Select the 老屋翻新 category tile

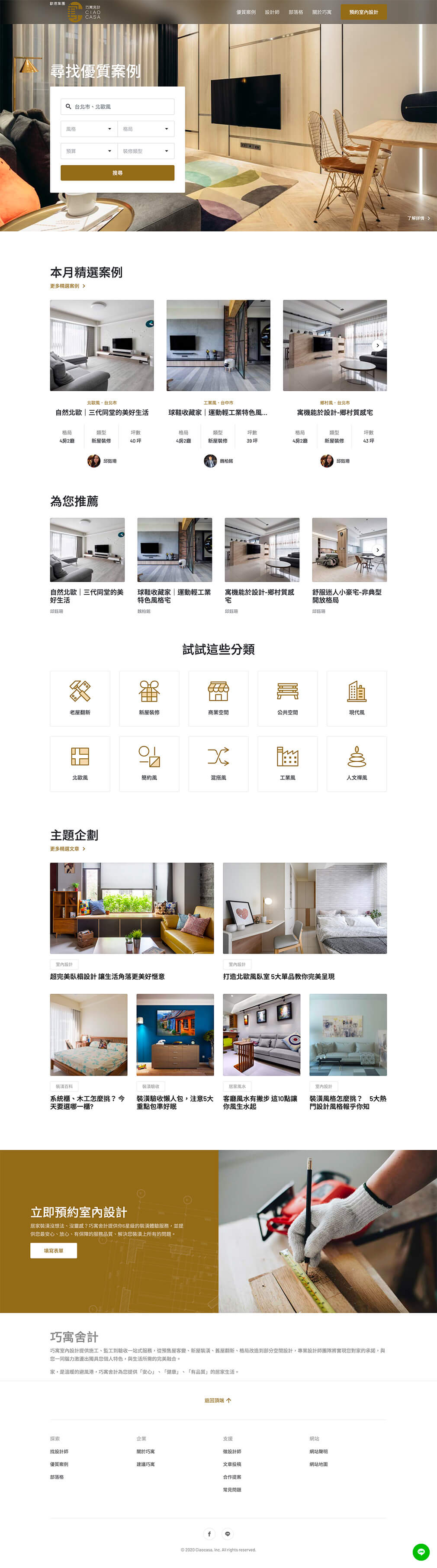pos(80,698)
